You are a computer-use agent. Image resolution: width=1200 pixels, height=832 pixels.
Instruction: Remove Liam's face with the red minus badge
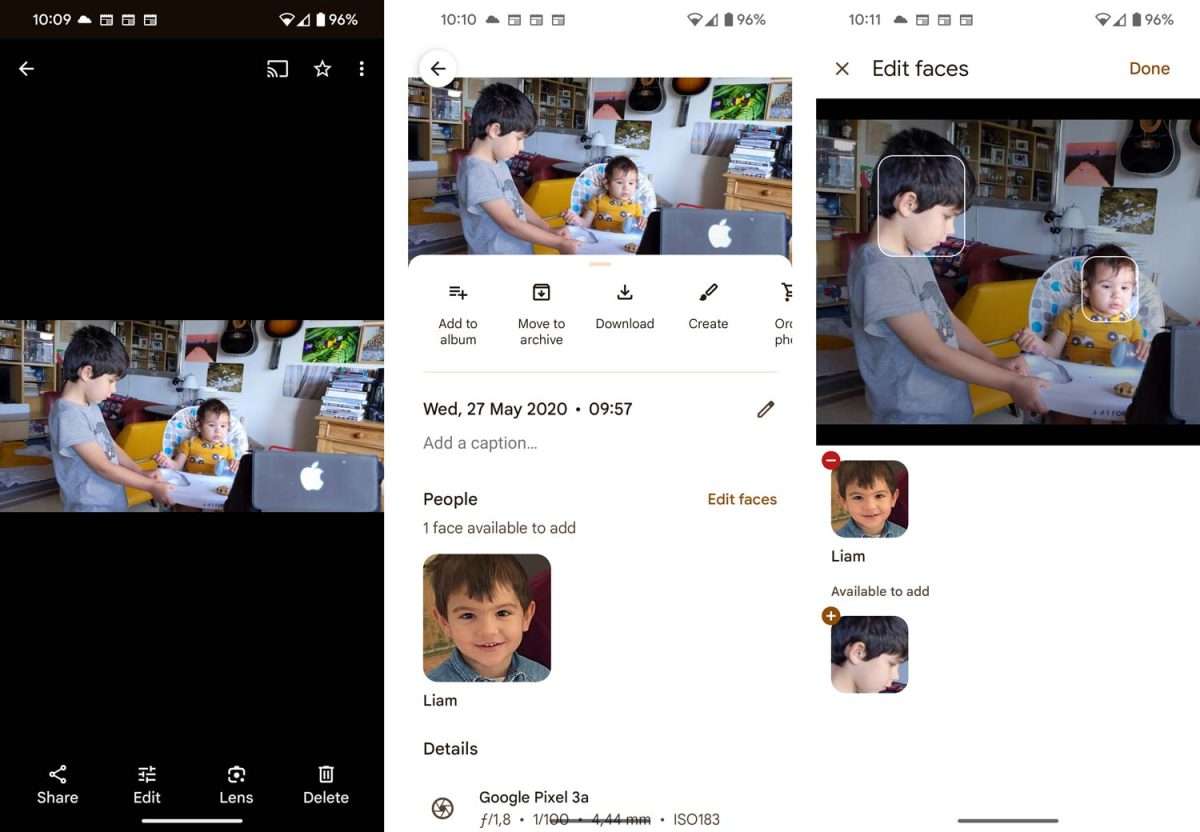tap(831, 461)
